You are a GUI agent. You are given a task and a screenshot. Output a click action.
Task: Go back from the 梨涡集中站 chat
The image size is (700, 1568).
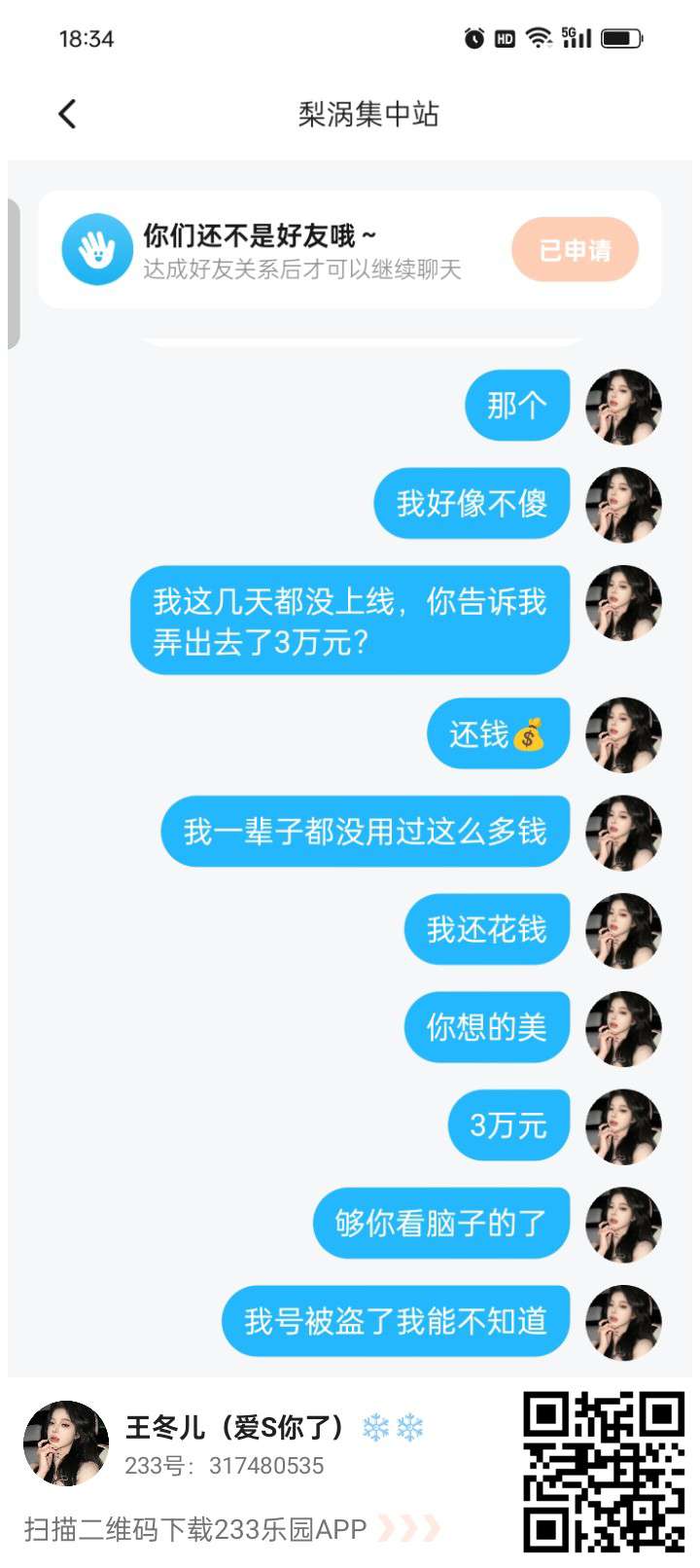point(67,115)
